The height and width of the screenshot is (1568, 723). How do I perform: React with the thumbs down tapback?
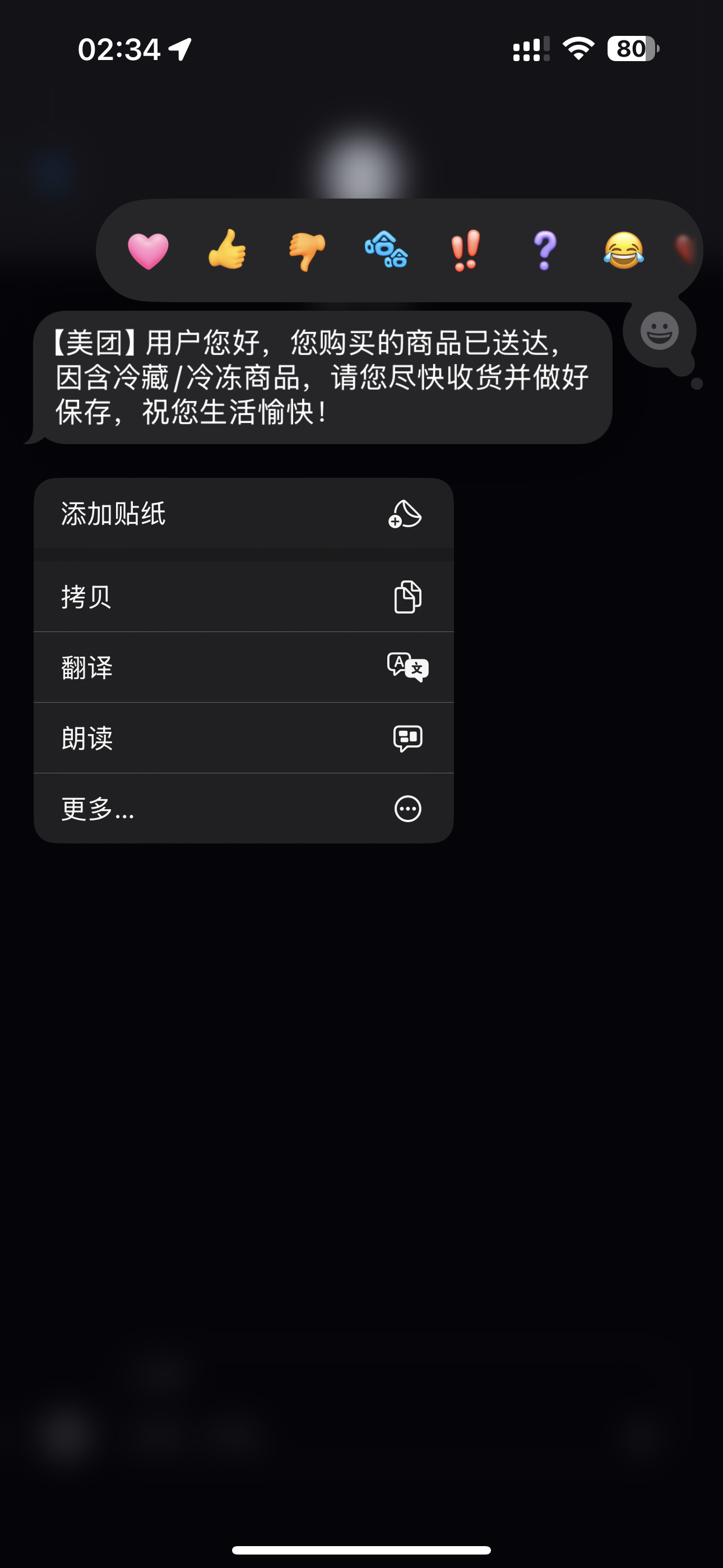(307, 251)
